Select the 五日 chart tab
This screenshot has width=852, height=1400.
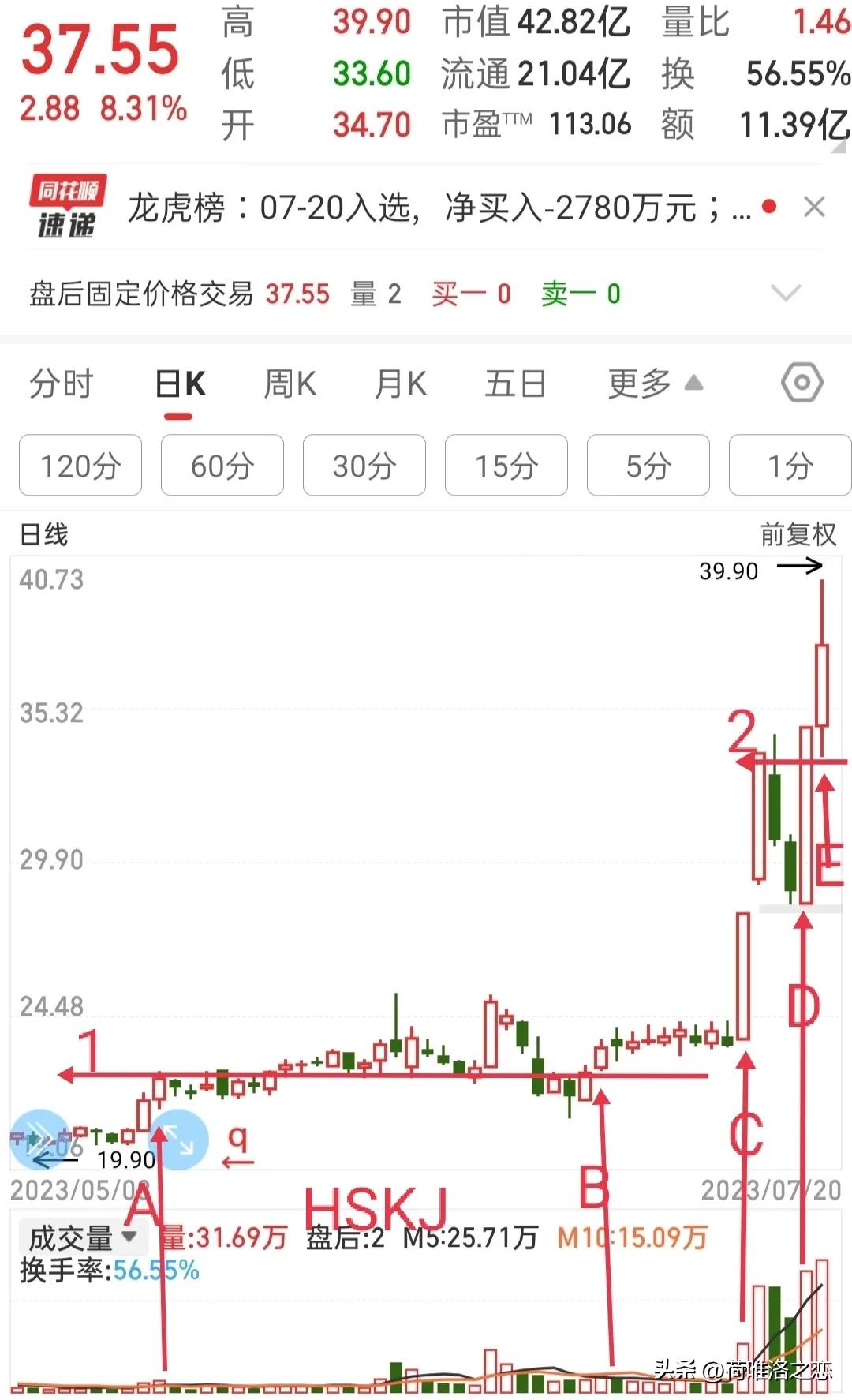[515, 384]
